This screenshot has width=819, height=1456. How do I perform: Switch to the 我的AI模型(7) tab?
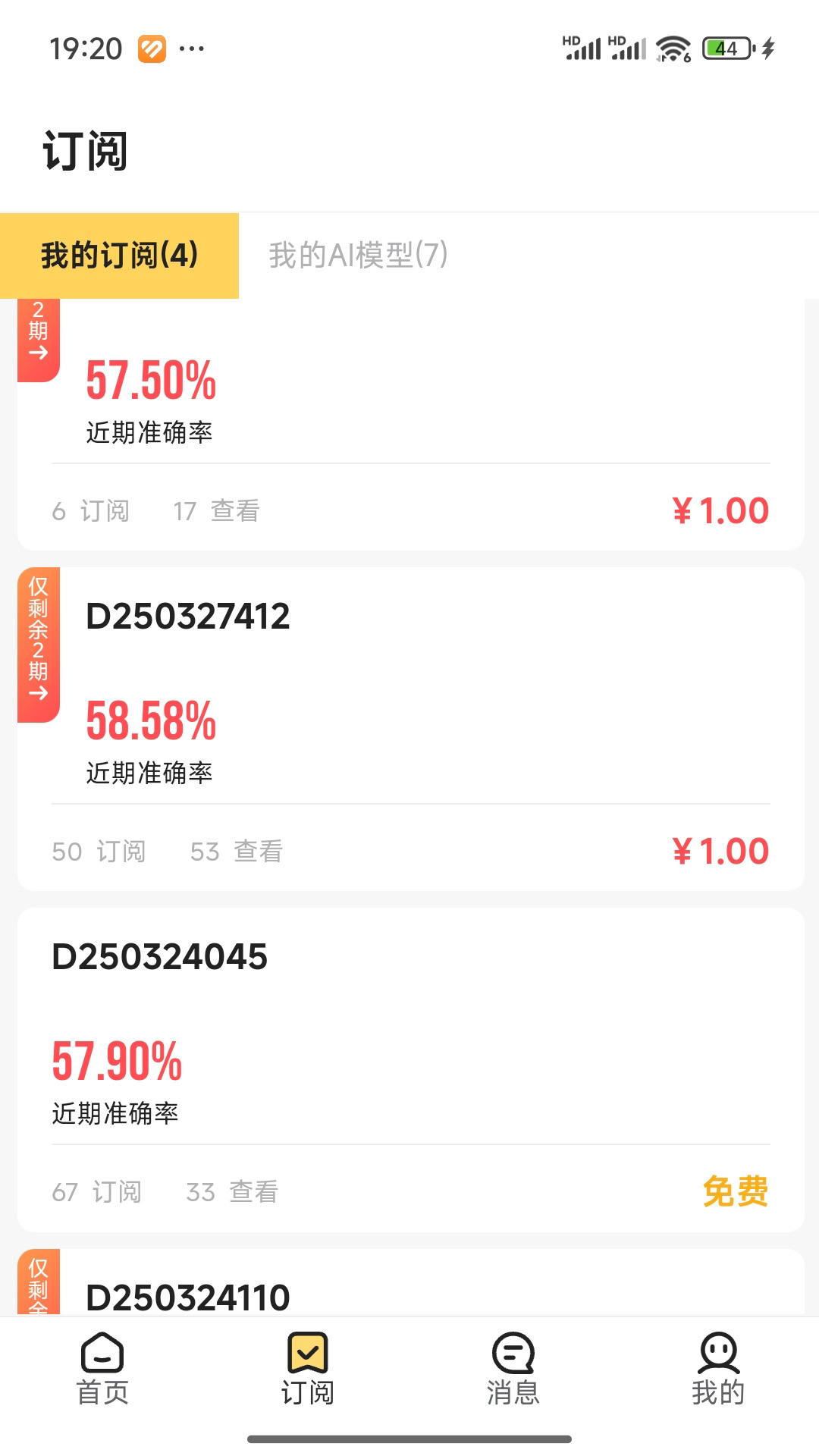click(359, 256)
